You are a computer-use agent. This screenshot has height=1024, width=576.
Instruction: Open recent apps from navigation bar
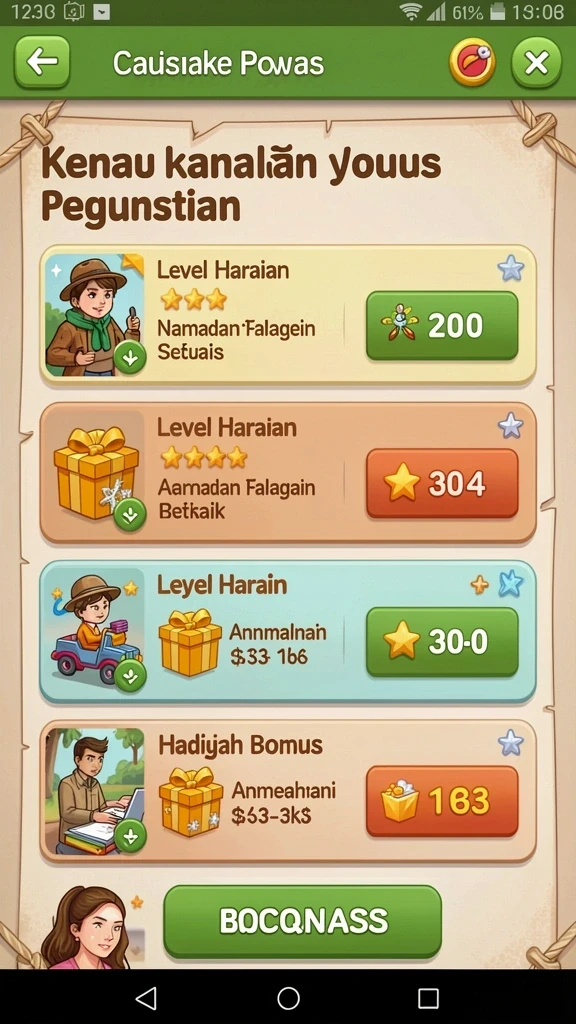coord(428,997)
